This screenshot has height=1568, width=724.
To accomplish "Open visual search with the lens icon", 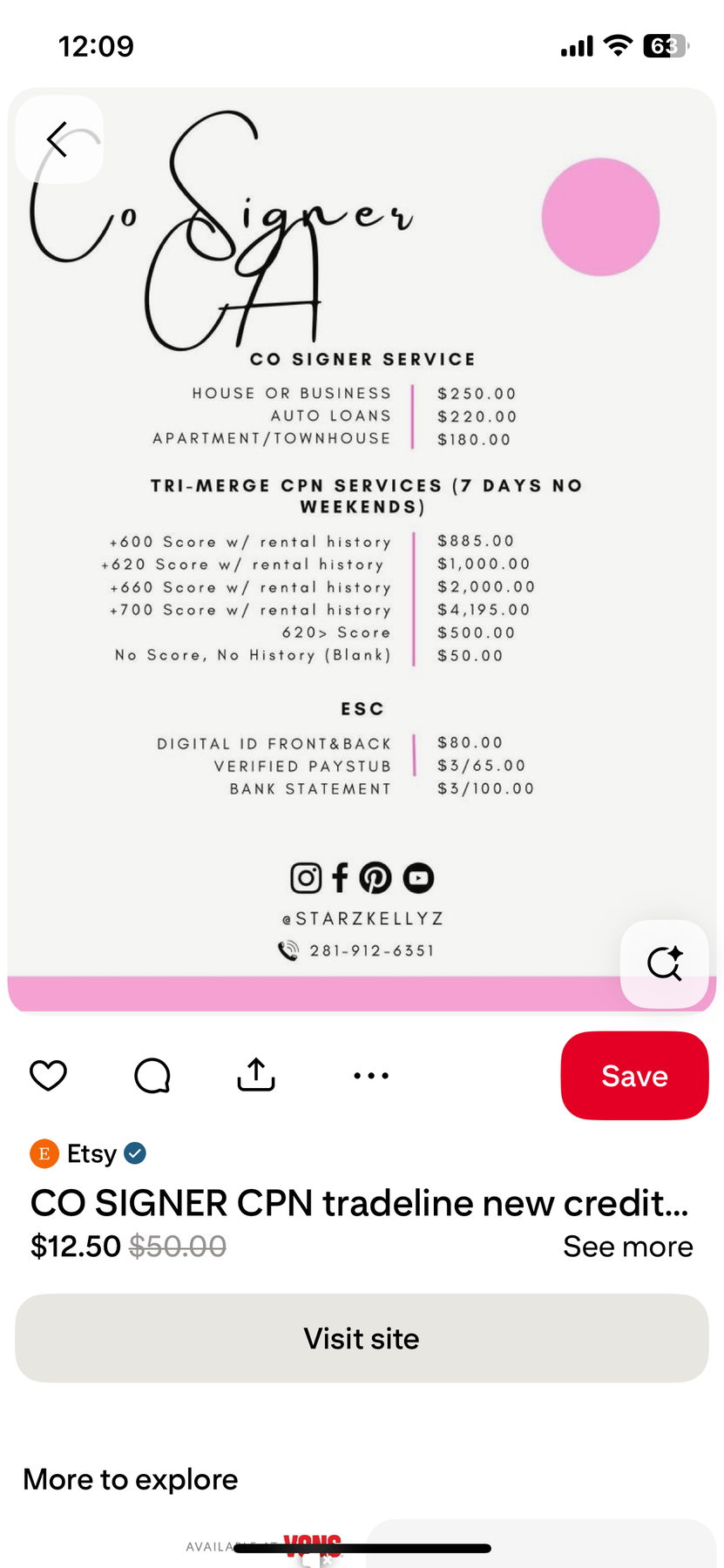I will [664, 963].
